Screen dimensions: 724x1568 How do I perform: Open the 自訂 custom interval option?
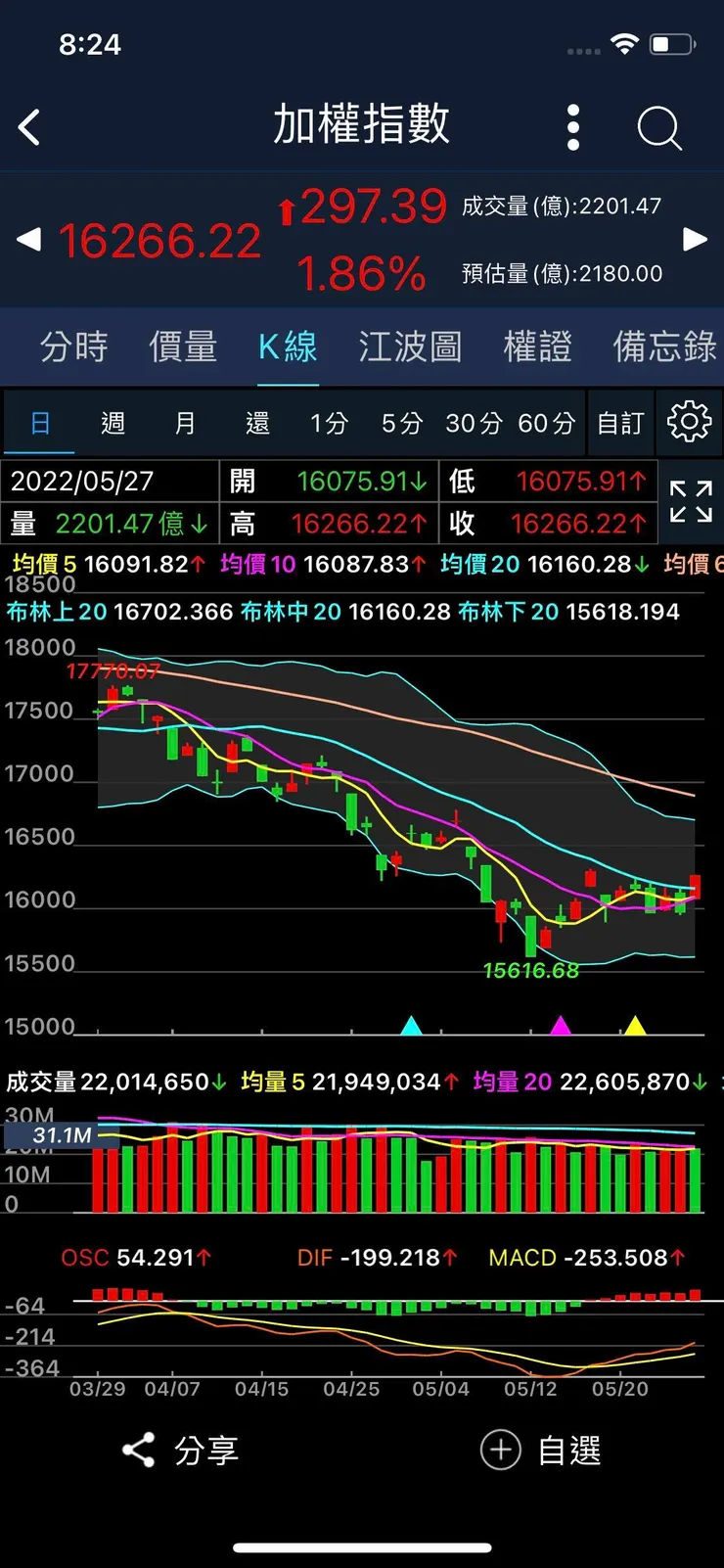click(x=620, y=422)
